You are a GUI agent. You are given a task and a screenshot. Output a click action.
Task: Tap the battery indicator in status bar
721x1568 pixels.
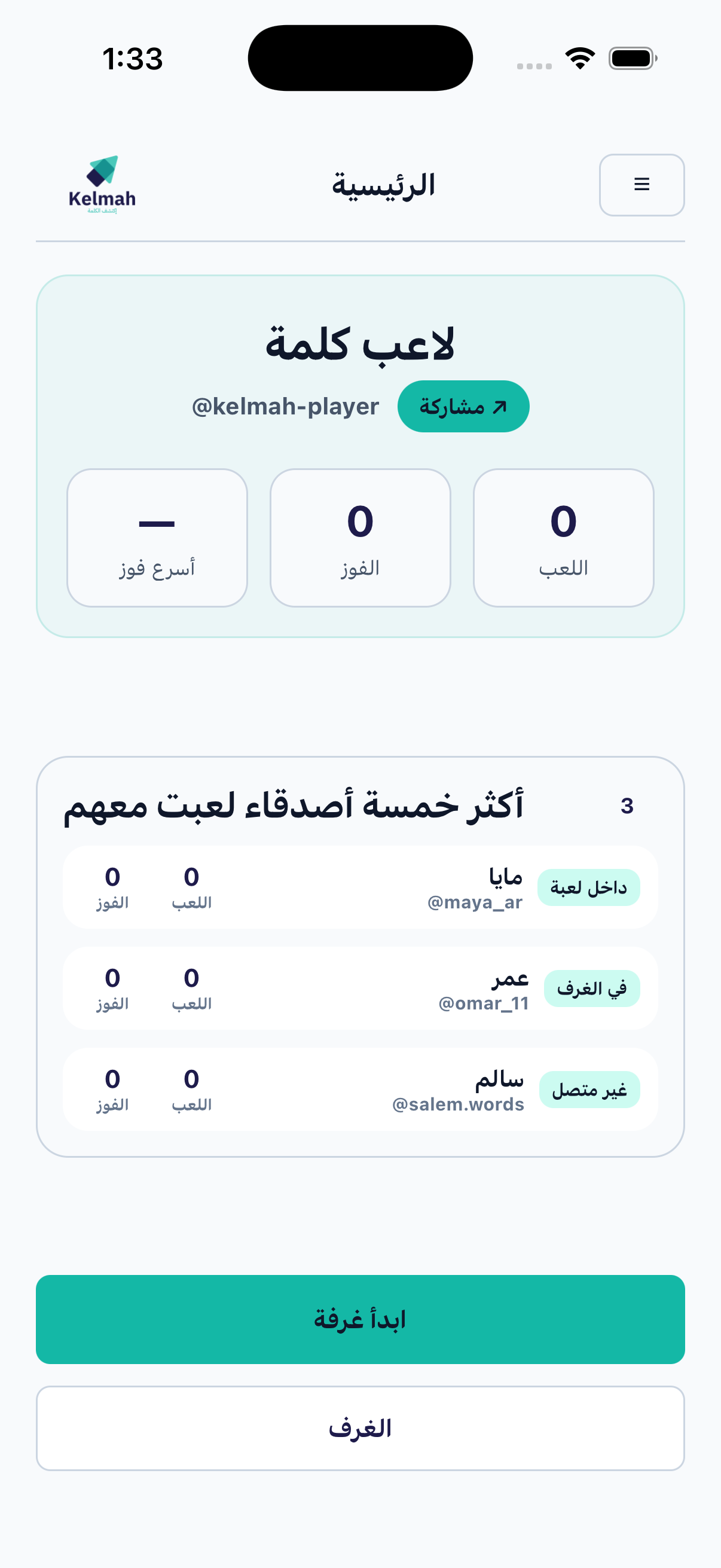click(631, 57)
